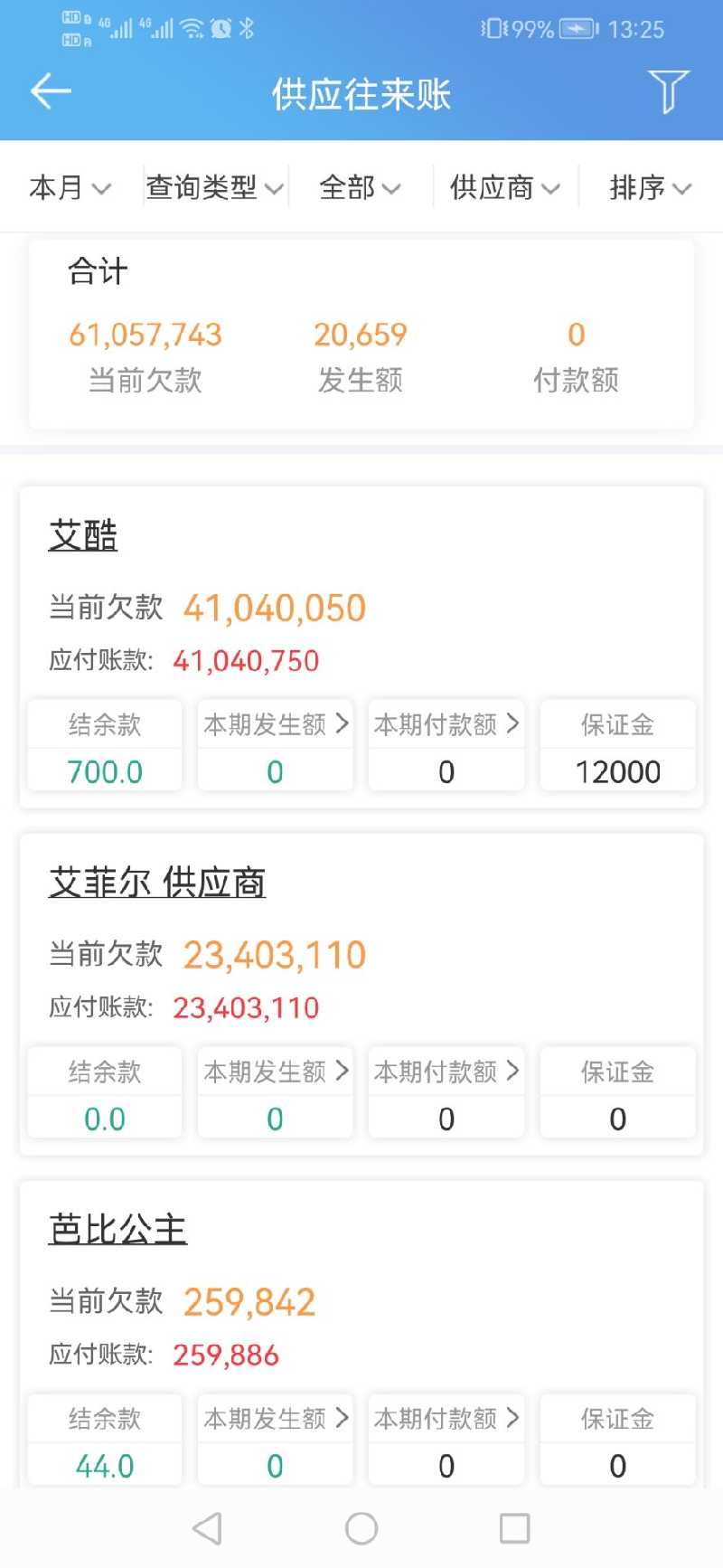Open the 排序 sort dropdown
723x1568 pixels.
click(x=650, y=188)
